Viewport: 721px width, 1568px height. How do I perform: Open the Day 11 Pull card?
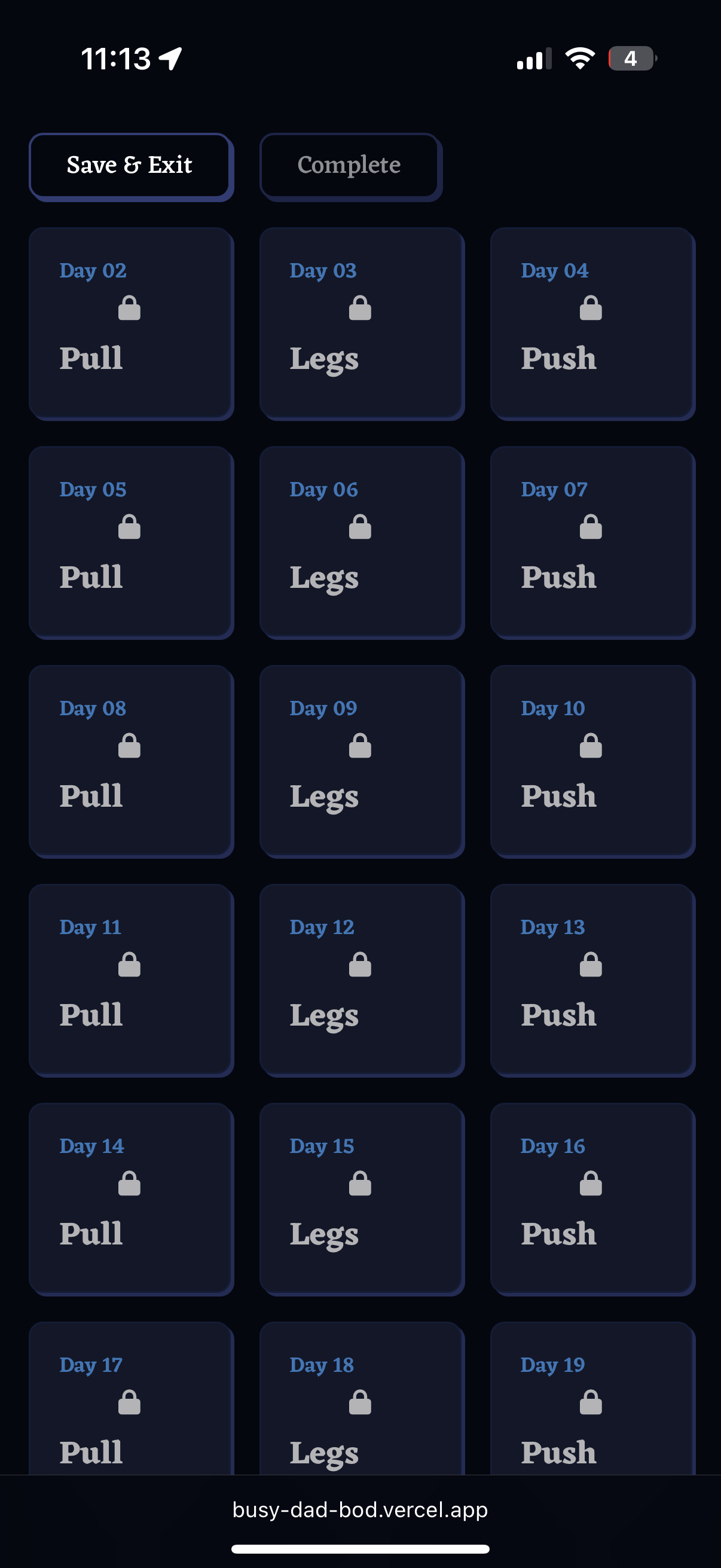131,980
